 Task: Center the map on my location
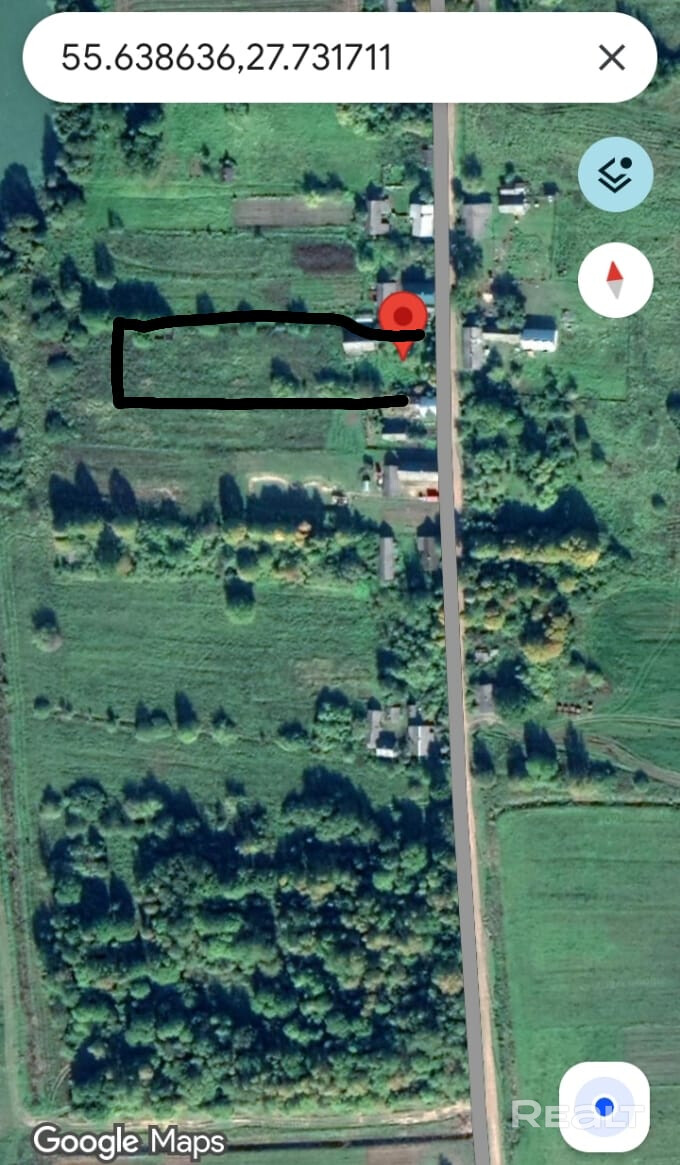604,1107
